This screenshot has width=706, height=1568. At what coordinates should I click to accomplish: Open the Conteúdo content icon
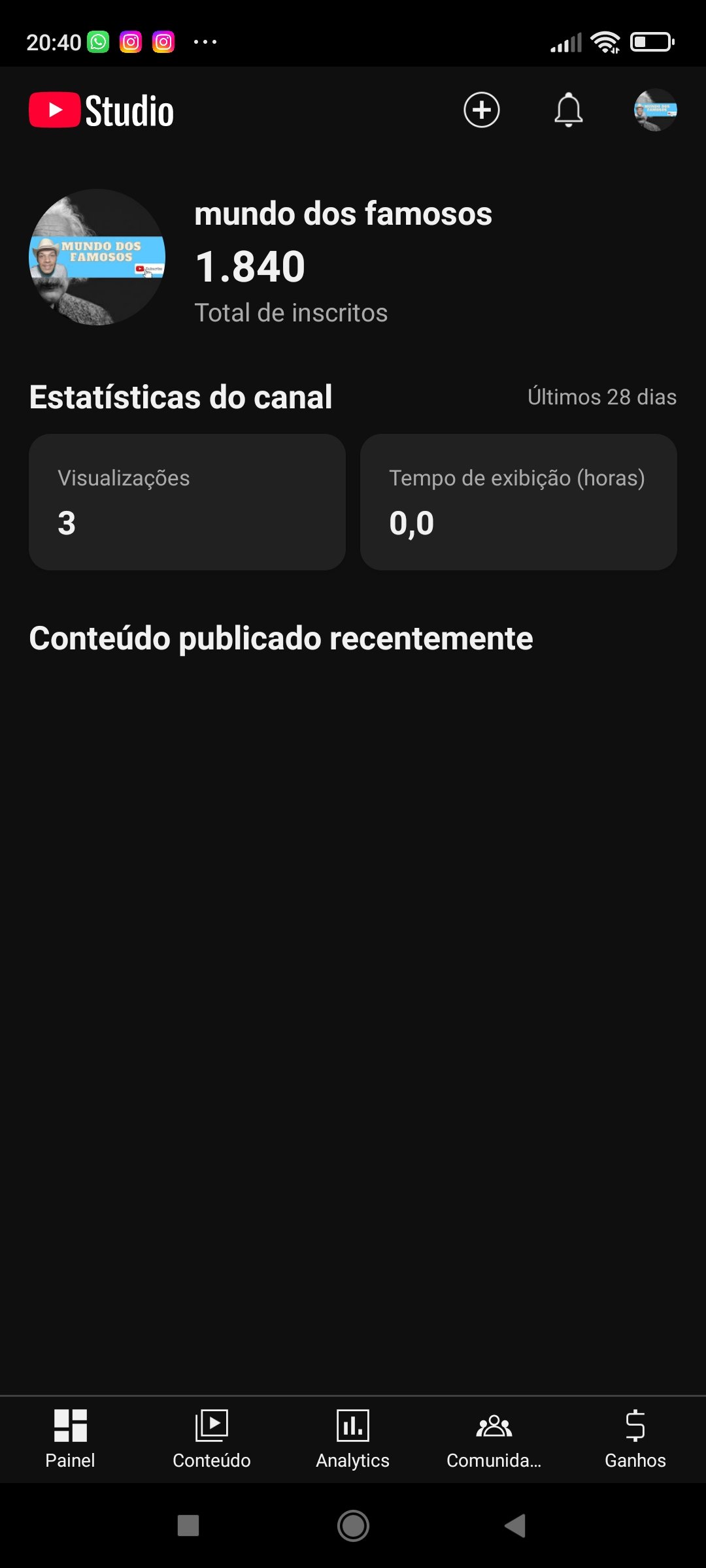click(x=211, y=1426)
